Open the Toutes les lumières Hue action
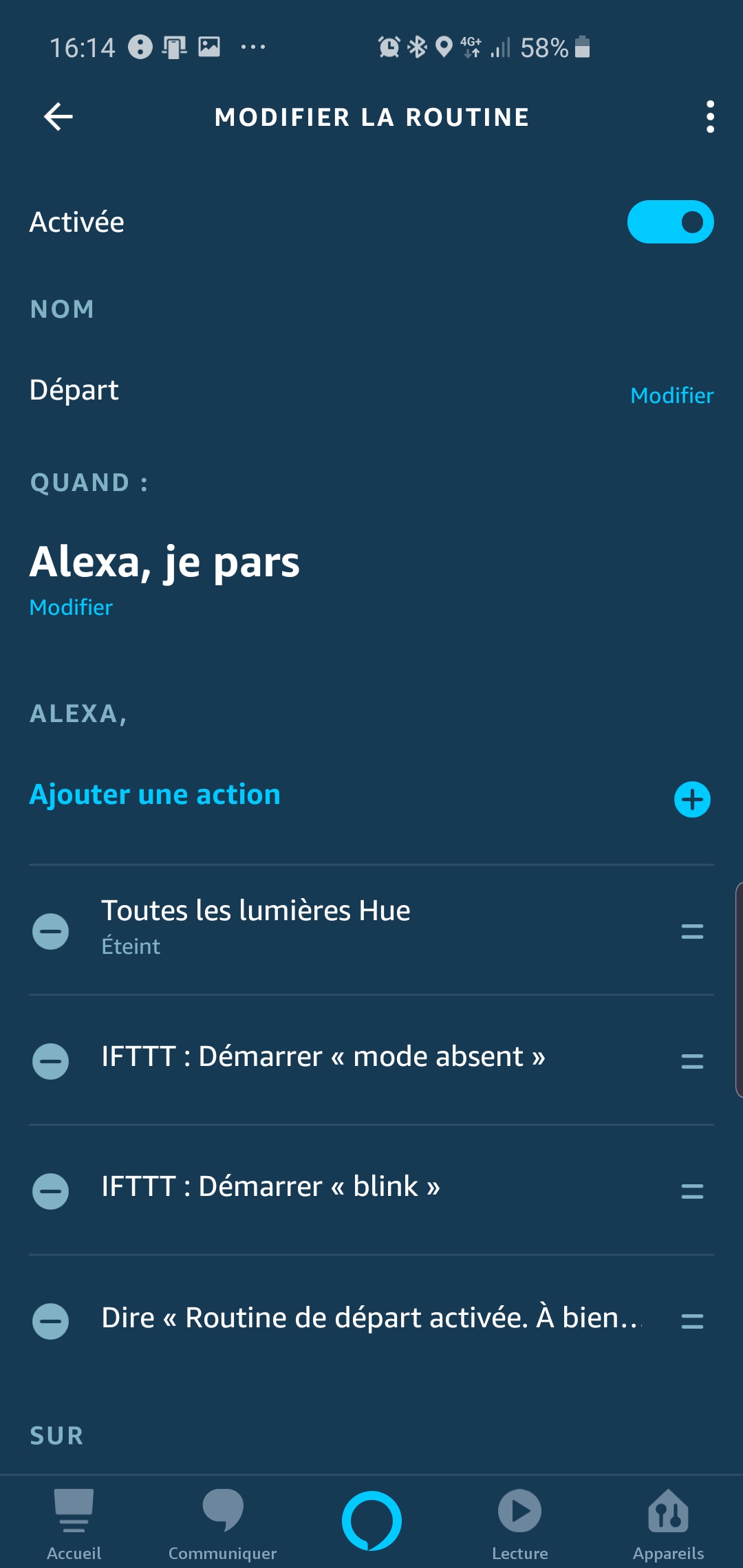Screen dimensions: 743x1568 (x=371, y=930)
